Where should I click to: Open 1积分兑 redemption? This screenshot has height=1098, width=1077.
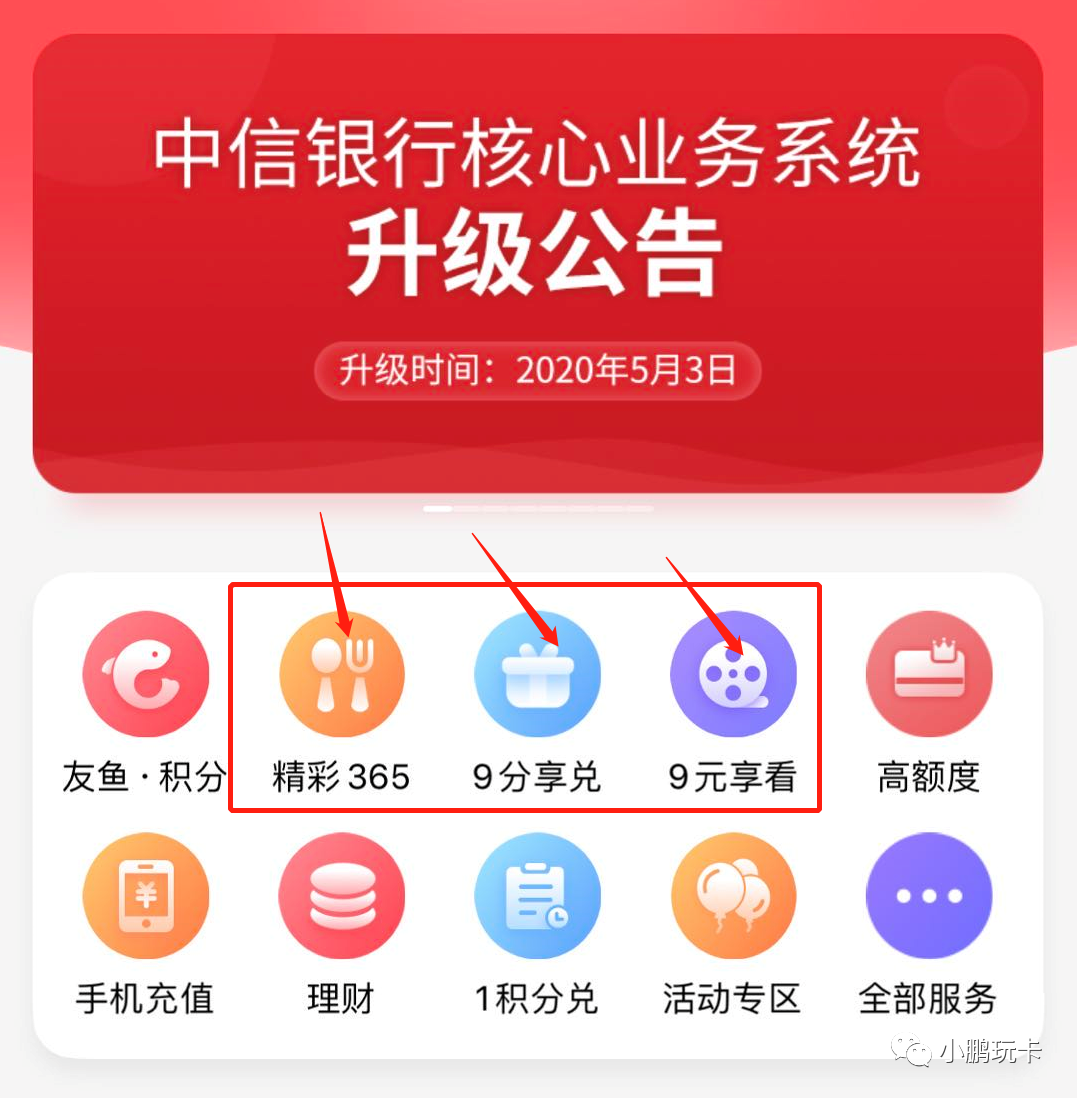537,895
